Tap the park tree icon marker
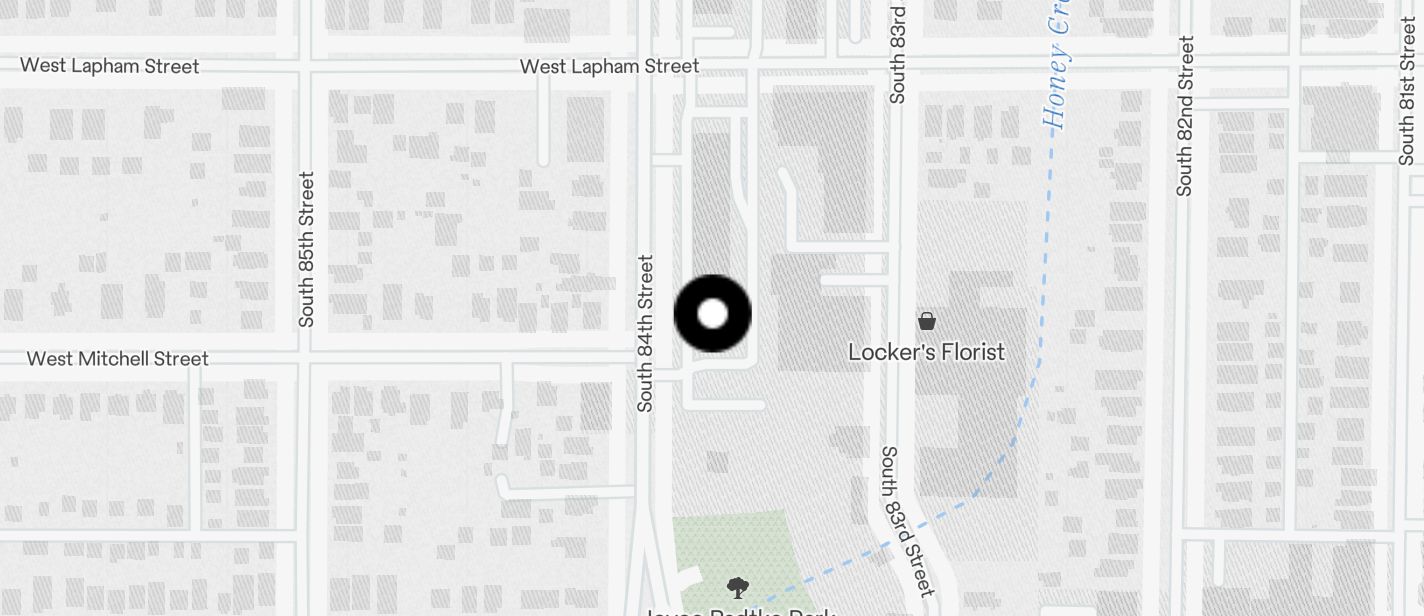 (x=738, y=587)
